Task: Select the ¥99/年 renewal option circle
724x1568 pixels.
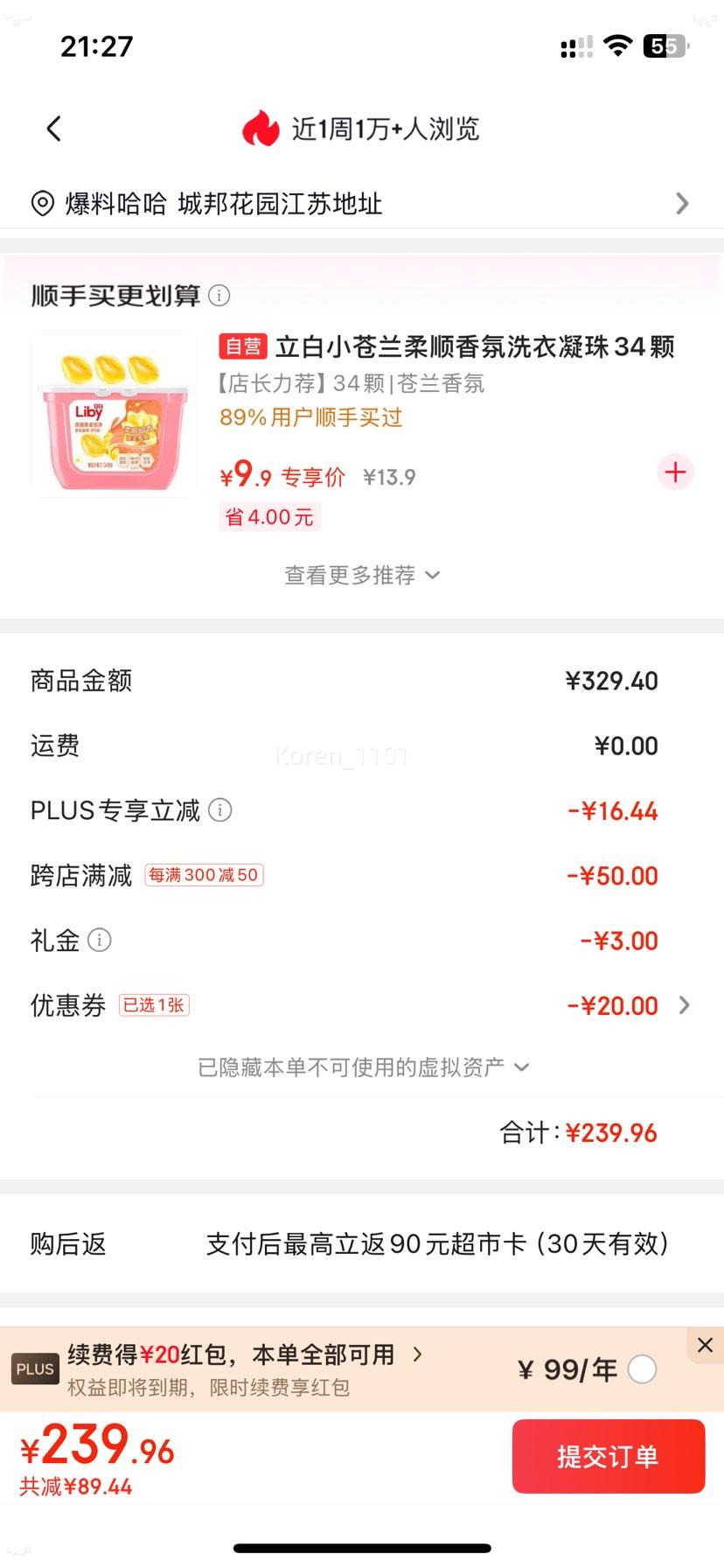Action: coord(643,1370)
